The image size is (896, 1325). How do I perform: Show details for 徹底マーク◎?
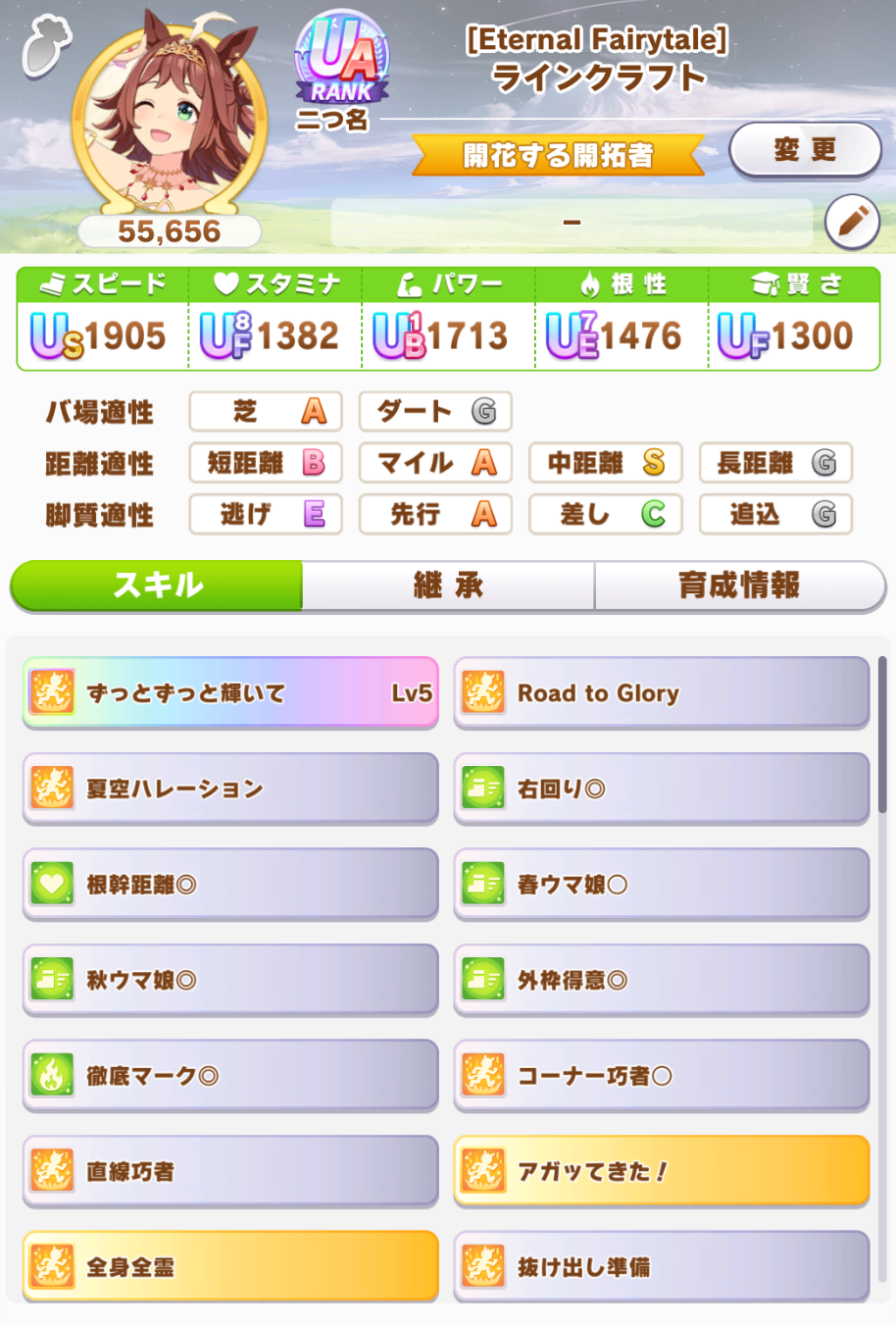[x=230, y=1075]
